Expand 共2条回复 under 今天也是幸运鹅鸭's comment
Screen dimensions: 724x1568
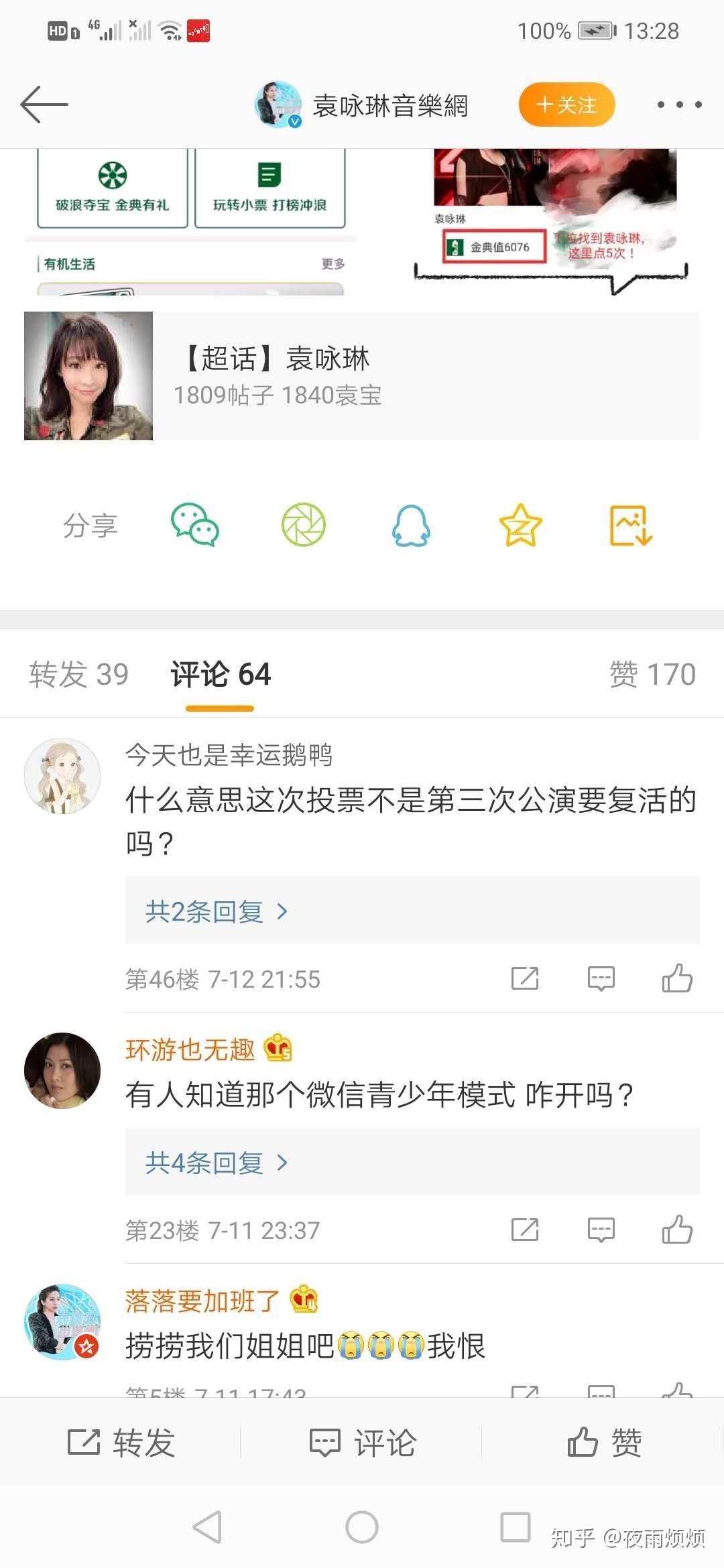[216, 911]
